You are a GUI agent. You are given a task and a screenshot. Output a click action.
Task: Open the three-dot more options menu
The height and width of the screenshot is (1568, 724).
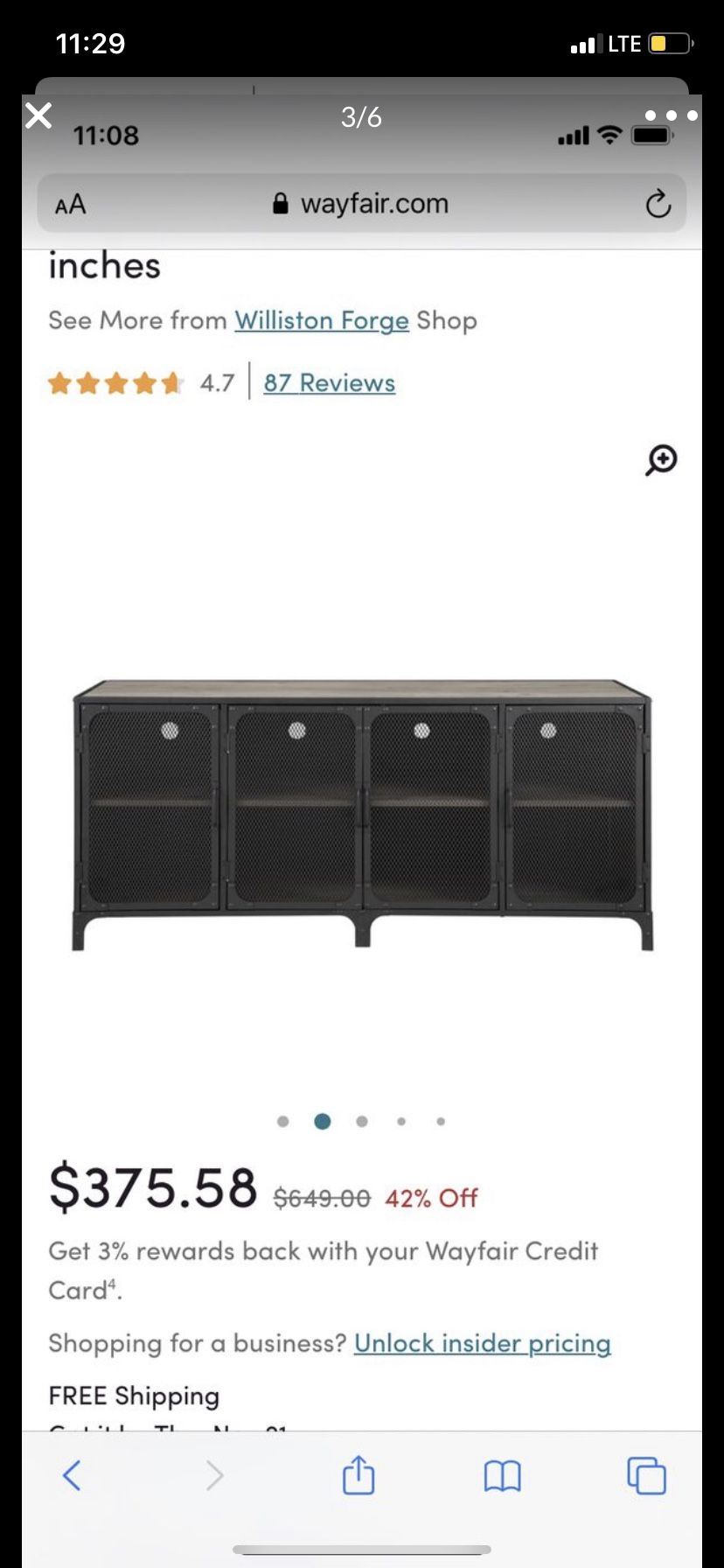click(671, 115)
